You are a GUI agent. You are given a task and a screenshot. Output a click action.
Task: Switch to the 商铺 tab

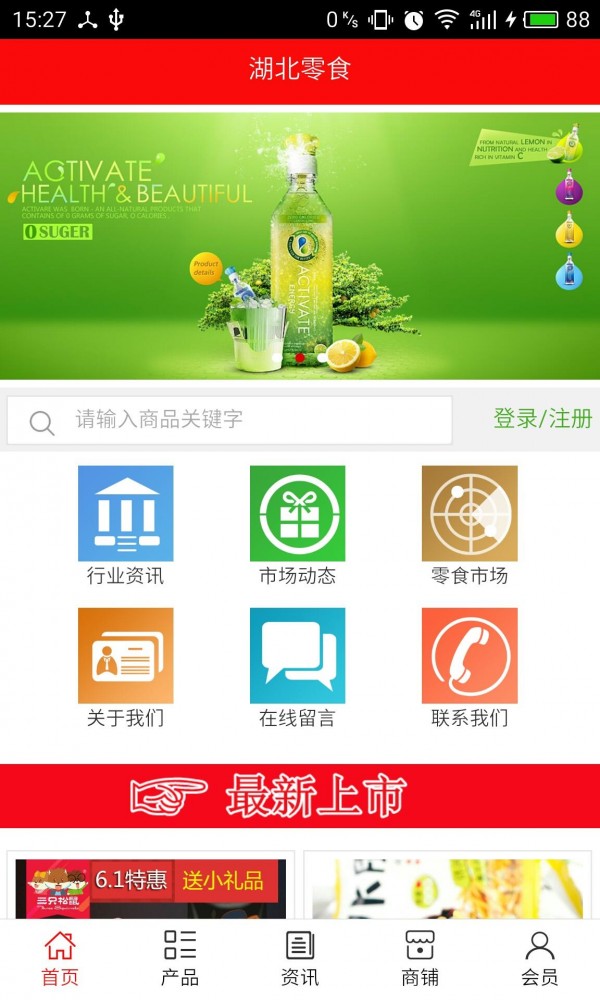[420, 958]
